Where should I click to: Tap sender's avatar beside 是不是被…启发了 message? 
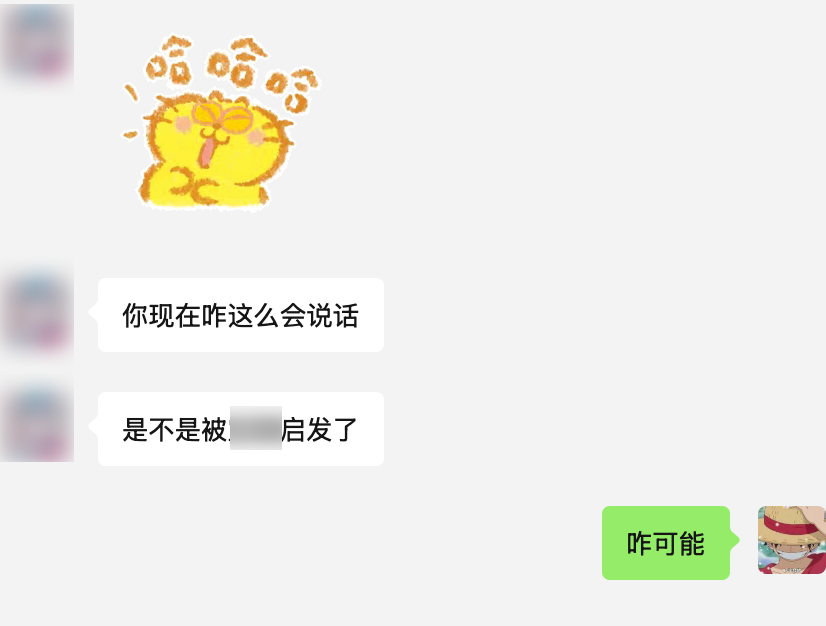click(x=38, y=427)
